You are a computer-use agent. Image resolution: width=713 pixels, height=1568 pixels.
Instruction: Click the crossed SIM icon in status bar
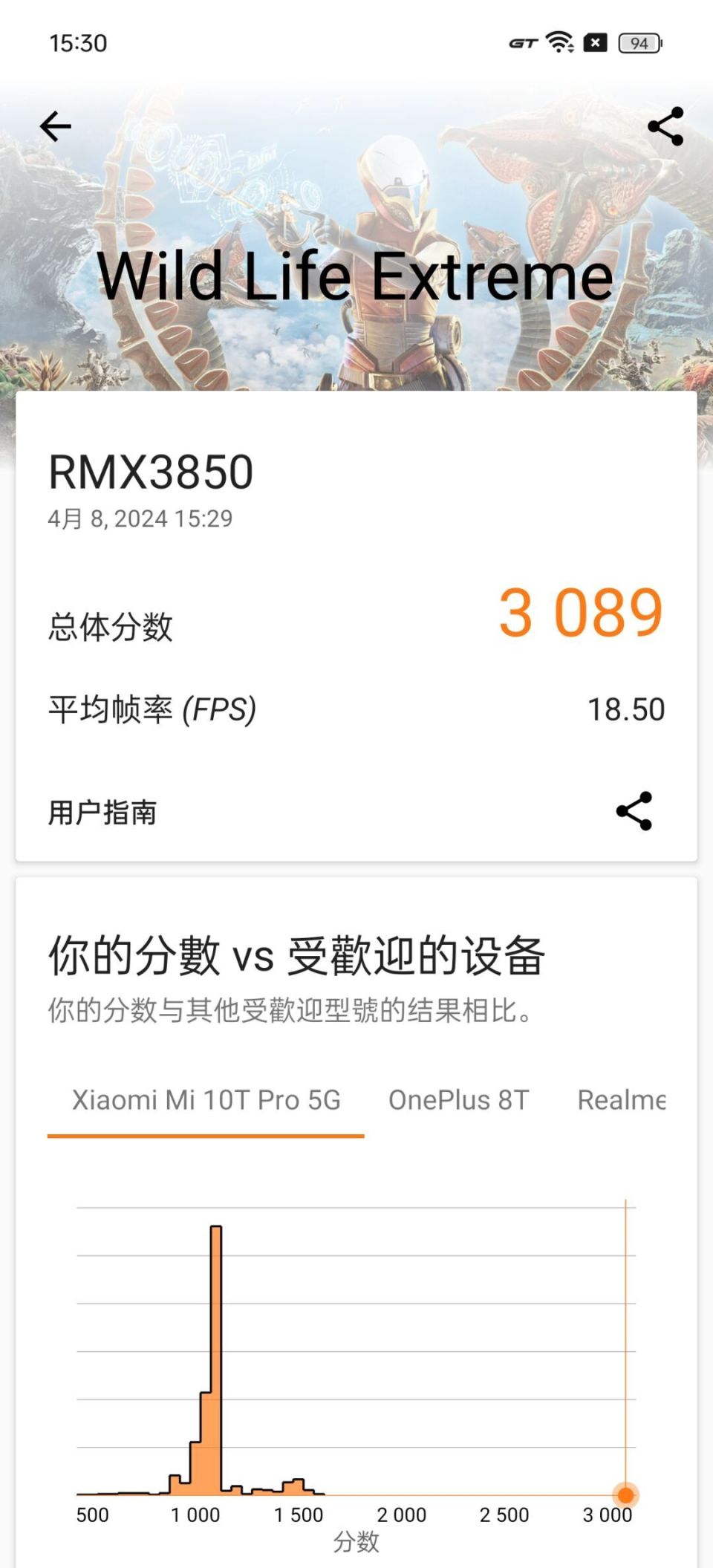click(594, 42)
